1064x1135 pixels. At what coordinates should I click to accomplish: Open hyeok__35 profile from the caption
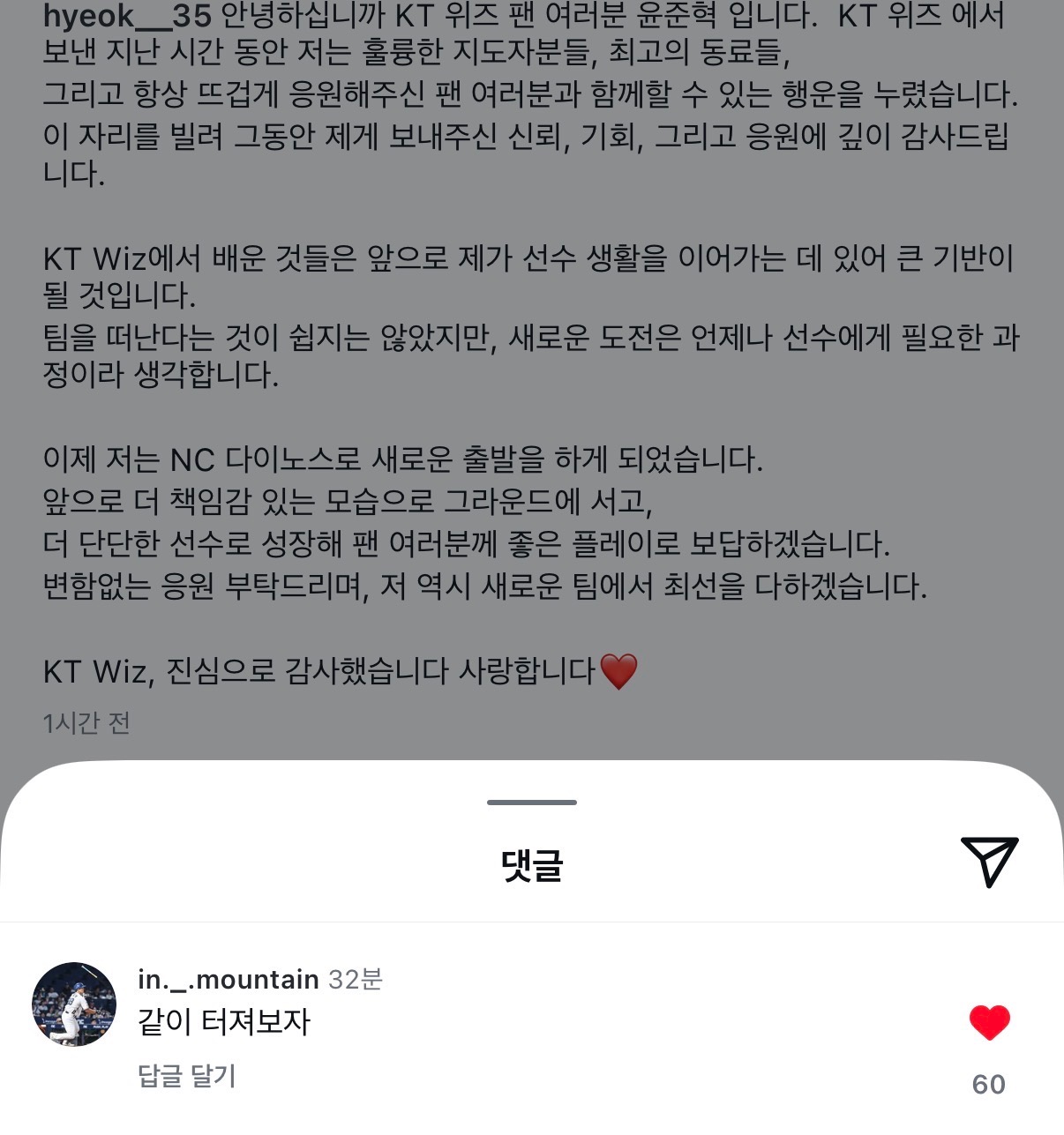click(127, 16)
